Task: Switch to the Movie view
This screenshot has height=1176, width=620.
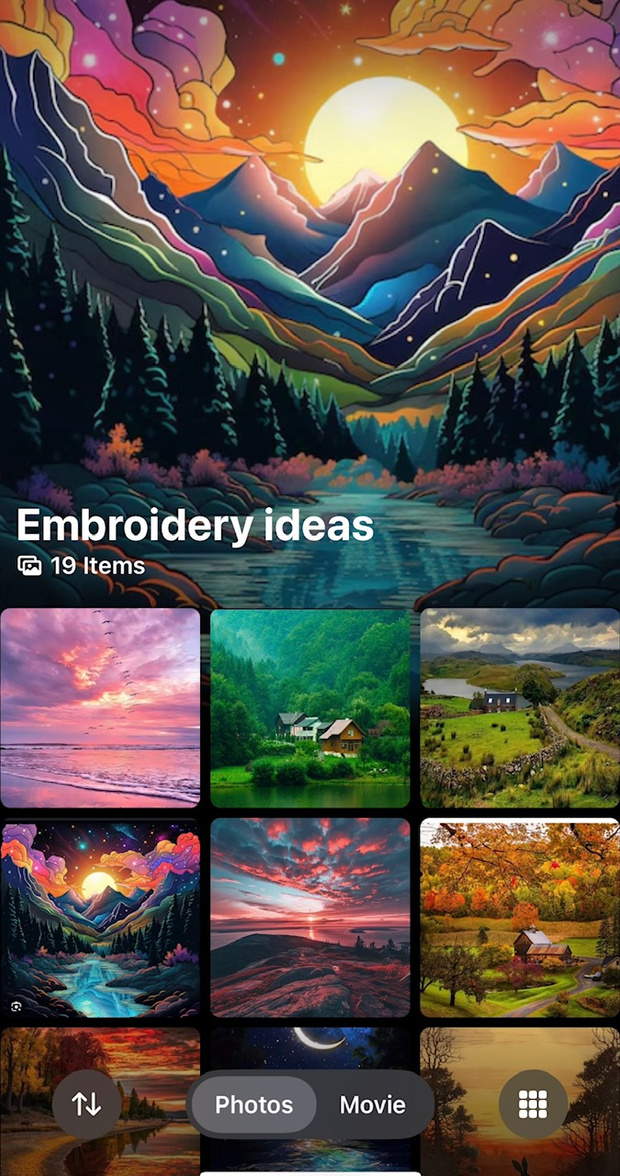Action: (x=373, y=1105)
